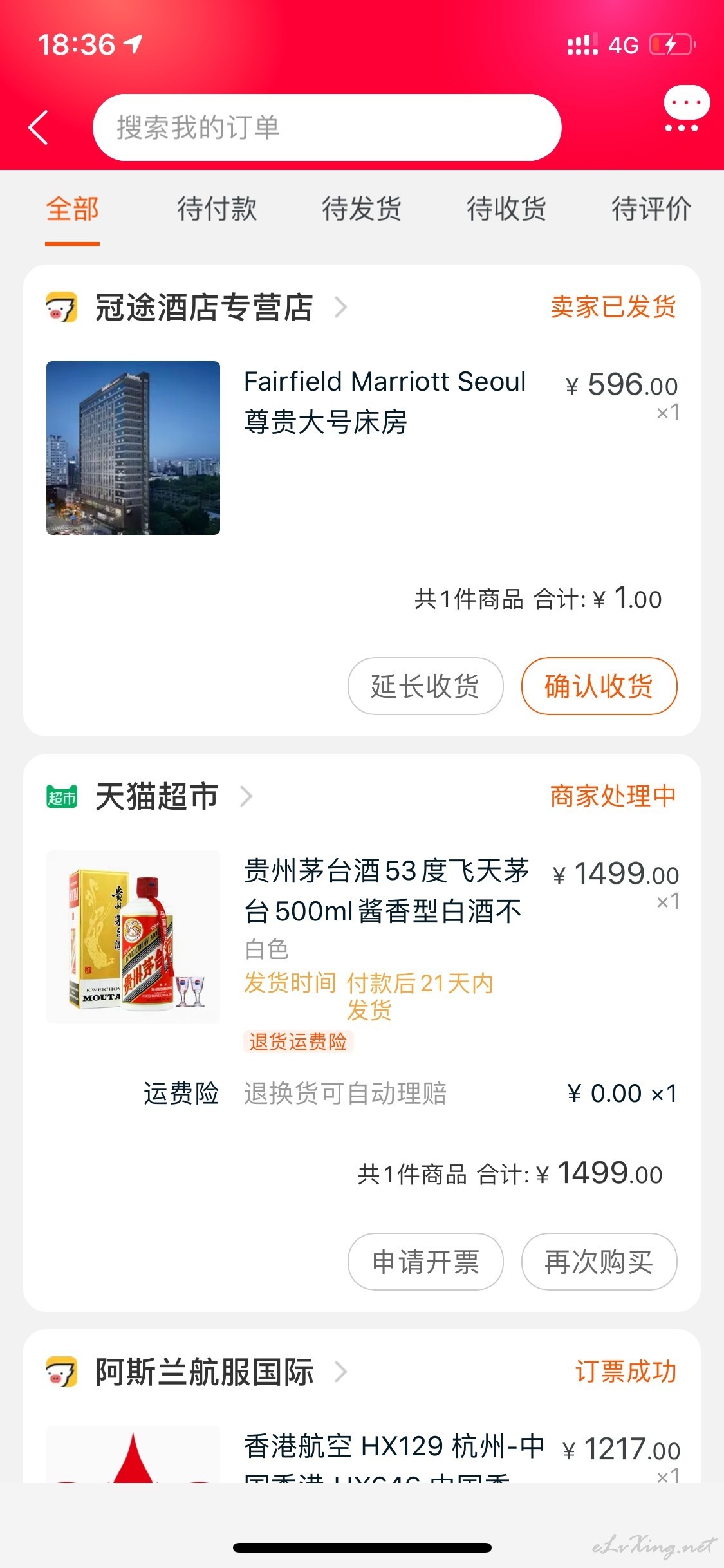Tap 延长收货 to extend receipt
Screen dimensions: 724x1568
click(425, 686)
